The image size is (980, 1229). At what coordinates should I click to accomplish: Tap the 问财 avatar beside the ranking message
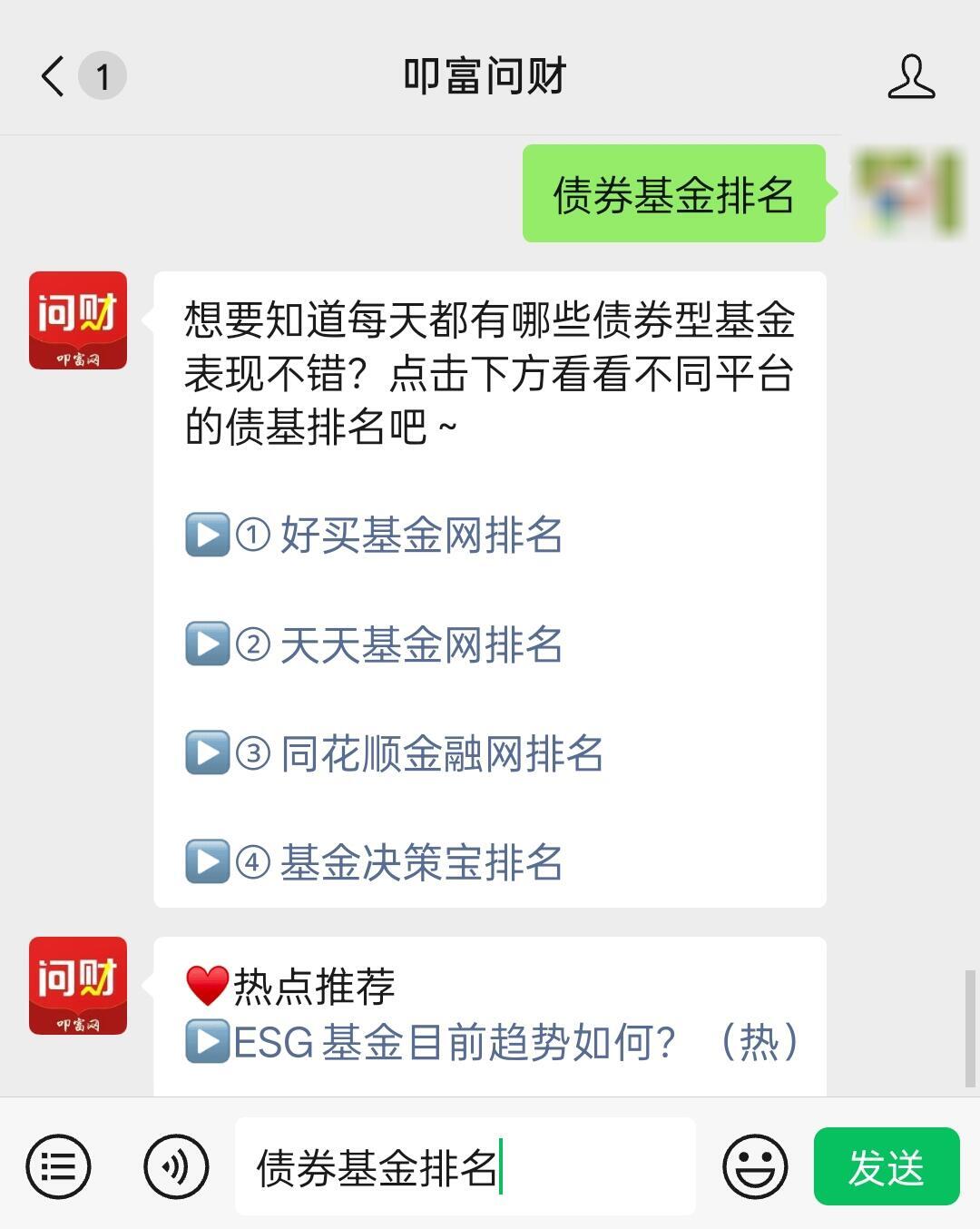pos(78,320)
